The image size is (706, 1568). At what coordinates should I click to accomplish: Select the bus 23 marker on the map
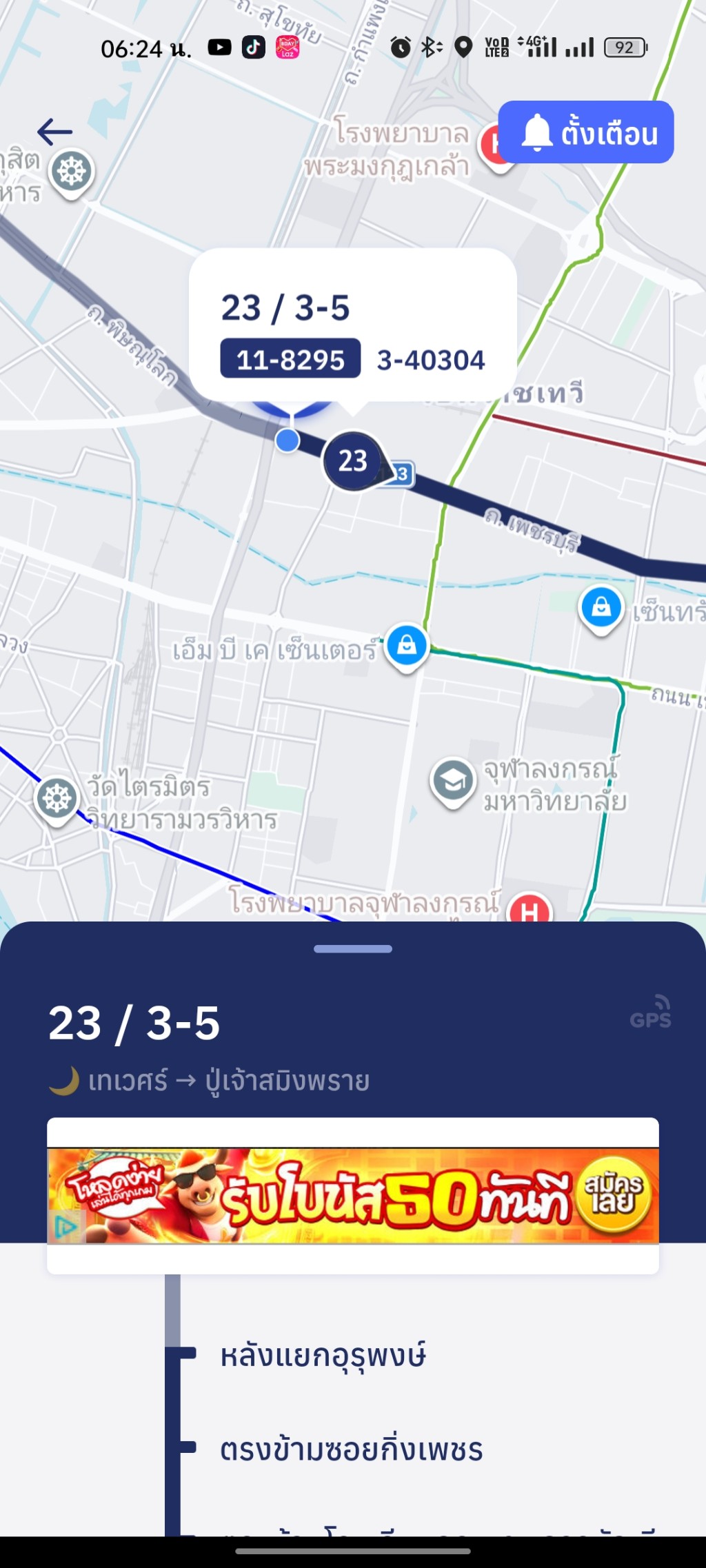[353, 460]
